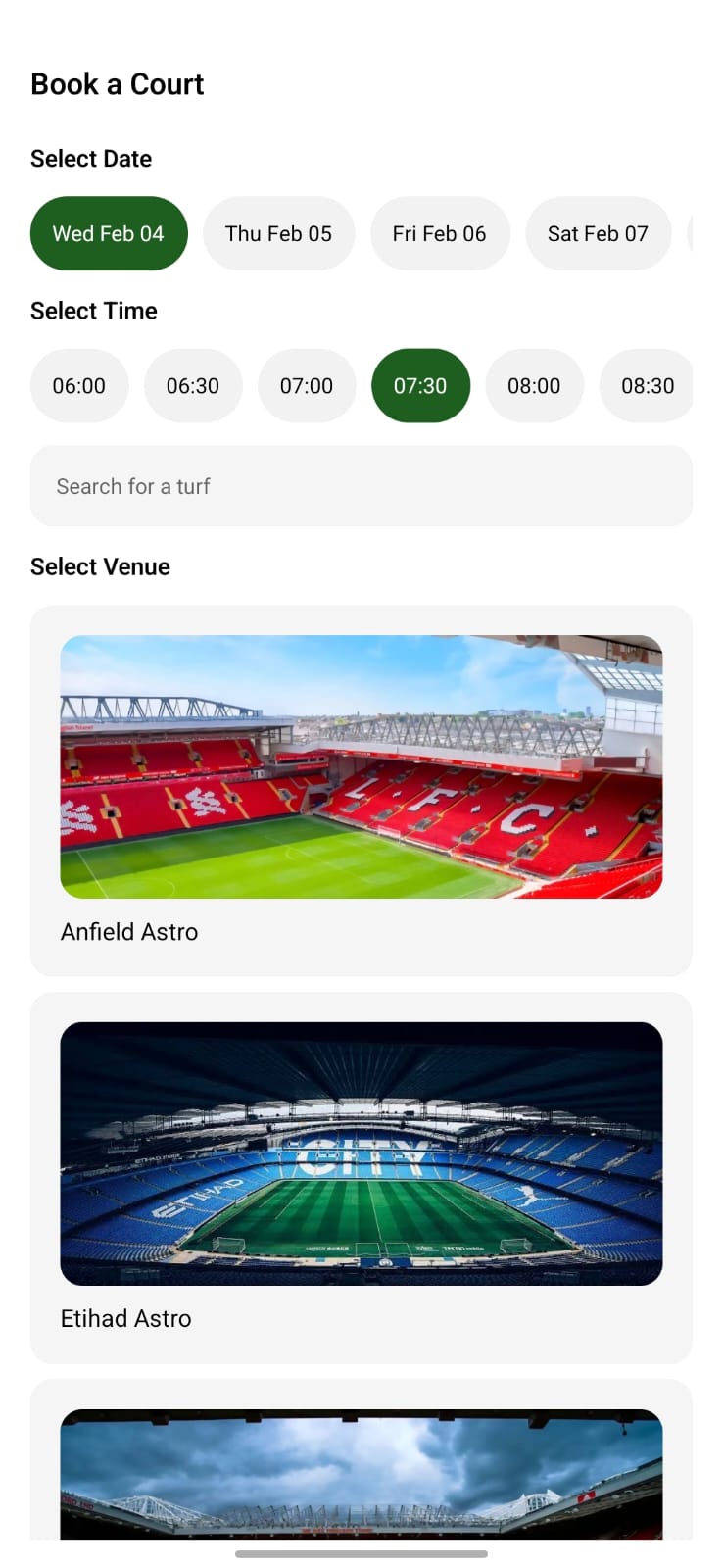This screenshot has width=723, height=1568.
Task: Choose the 08:00 time slot
Action: [534, 386]
